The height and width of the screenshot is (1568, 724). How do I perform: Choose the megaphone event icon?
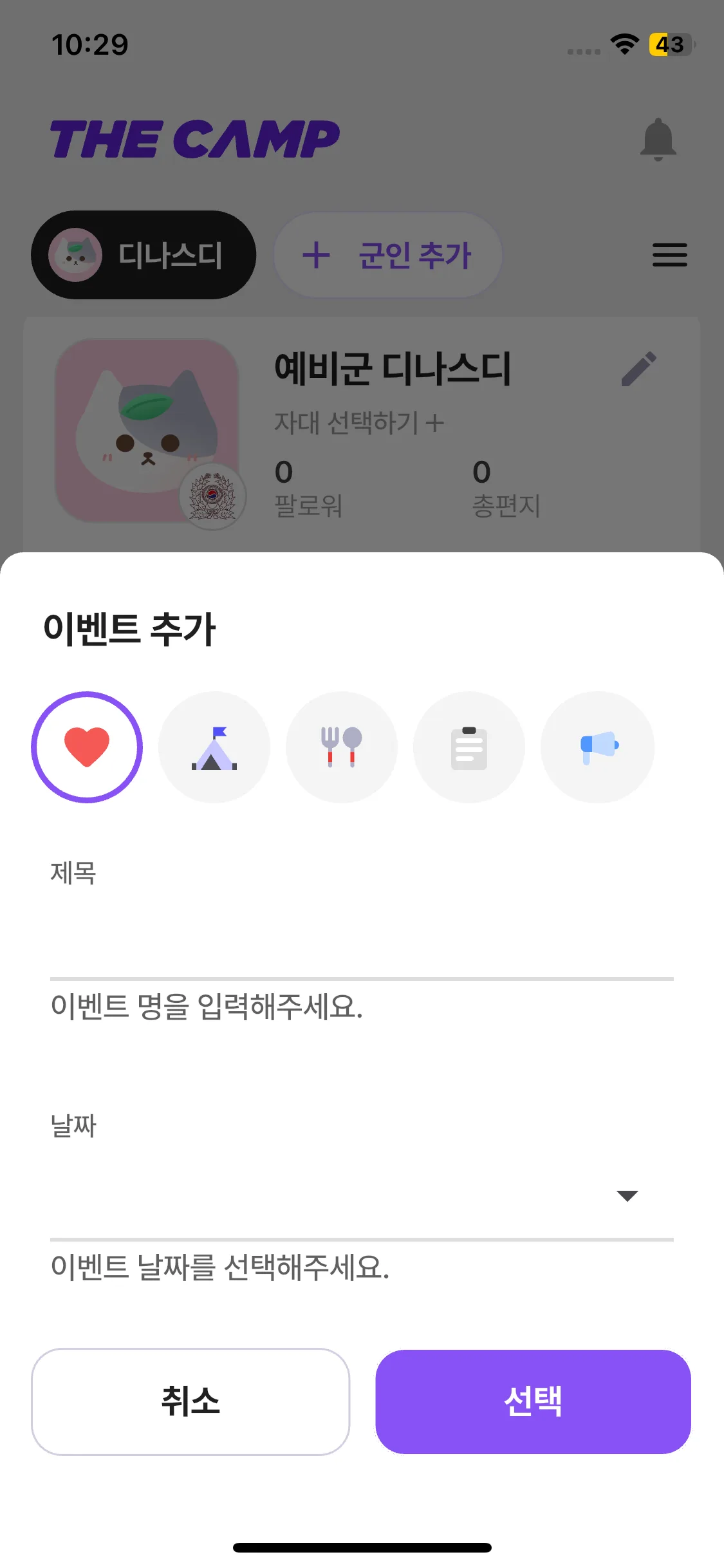tap(598, 747)
